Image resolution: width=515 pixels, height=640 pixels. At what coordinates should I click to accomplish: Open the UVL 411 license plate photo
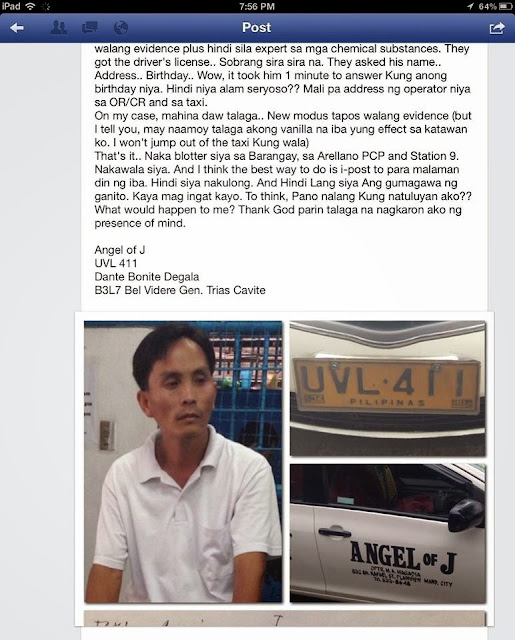pos(388,389)
